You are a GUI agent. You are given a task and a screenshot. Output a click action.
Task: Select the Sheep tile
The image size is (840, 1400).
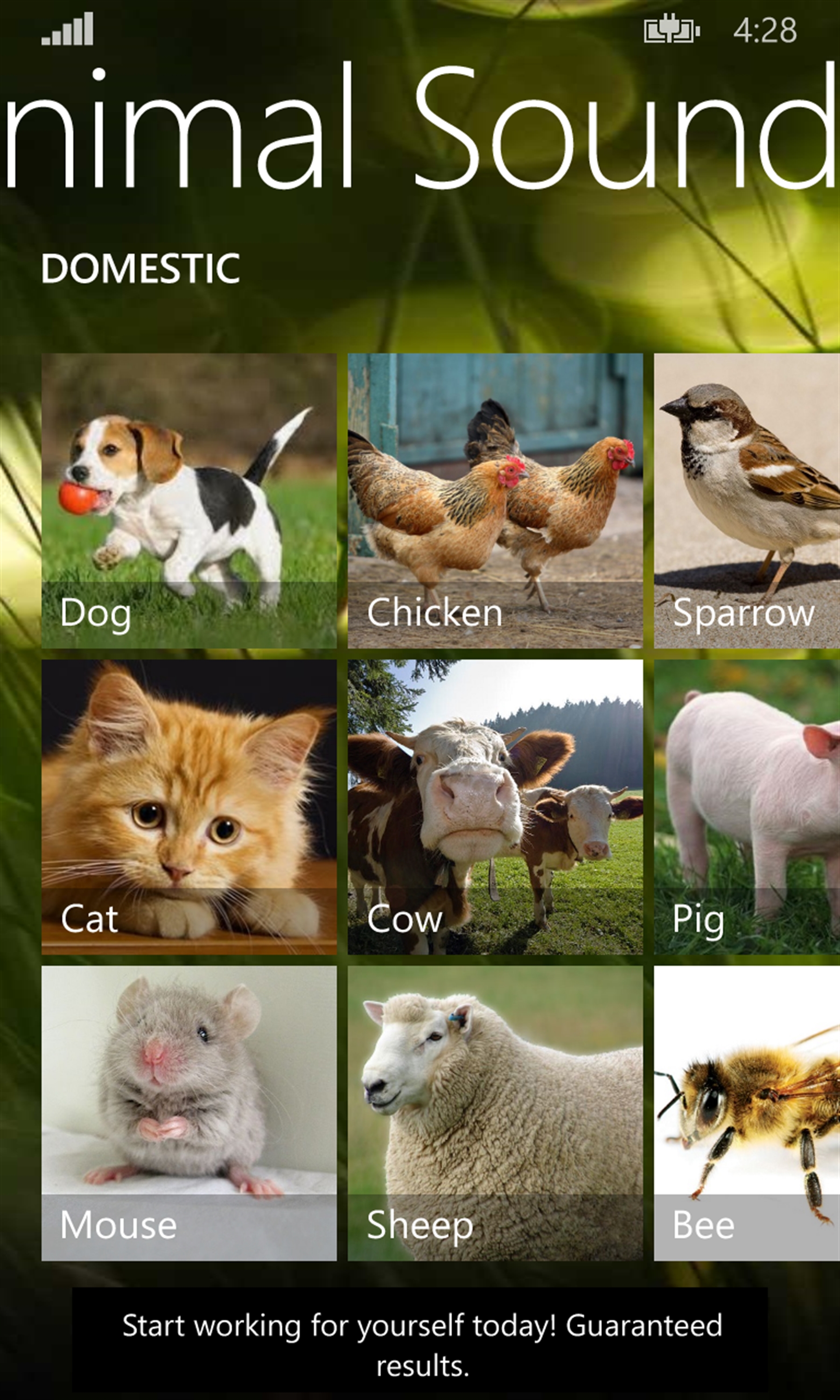pos(495,1113)
